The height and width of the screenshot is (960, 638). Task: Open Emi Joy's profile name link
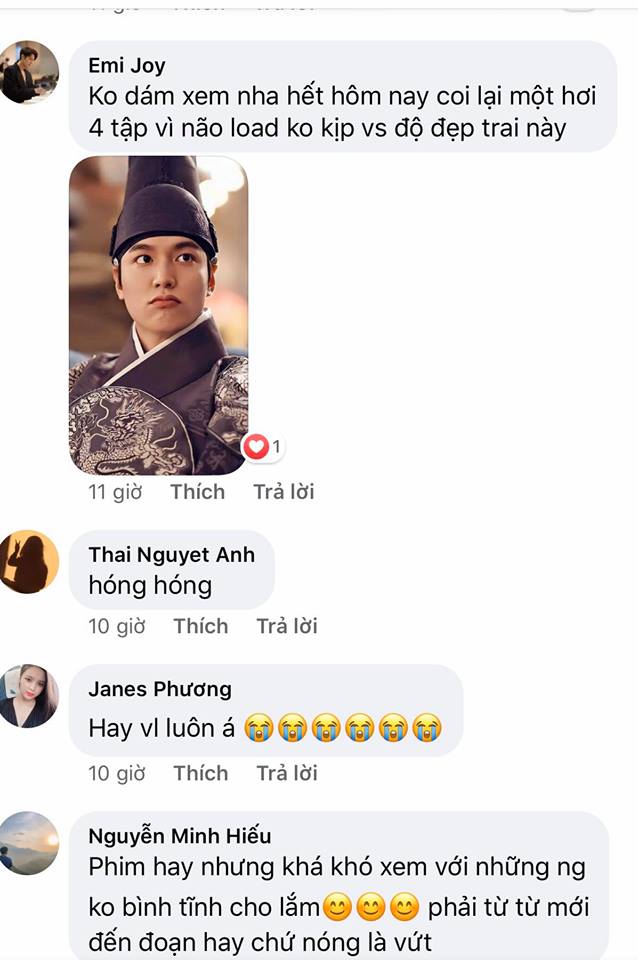(x=127, y=66)
